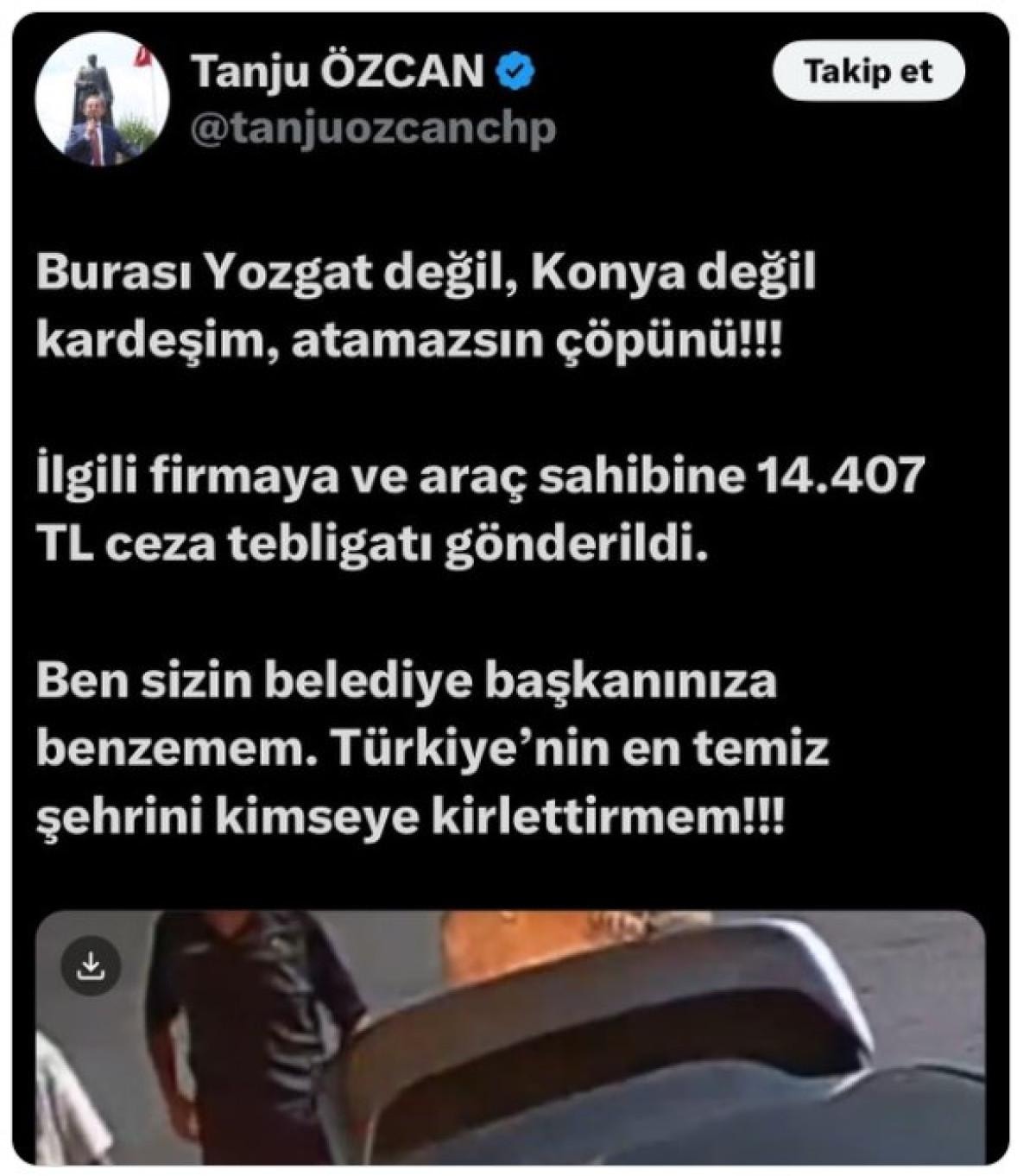This screenshot has width=1036, height=1176.
Task: Open Tanju ÖZCAN's profile picture
Action: 102,98
